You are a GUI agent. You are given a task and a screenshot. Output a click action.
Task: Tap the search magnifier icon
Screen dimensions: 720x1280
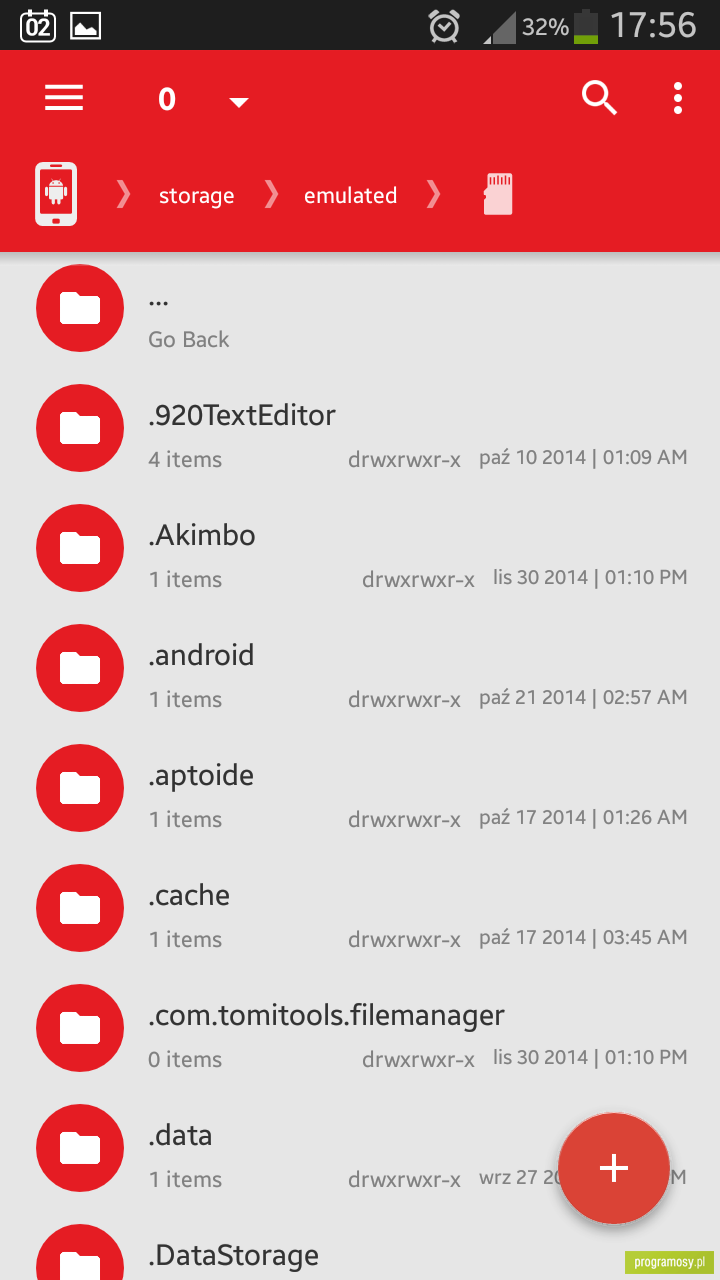click(599, 98)
